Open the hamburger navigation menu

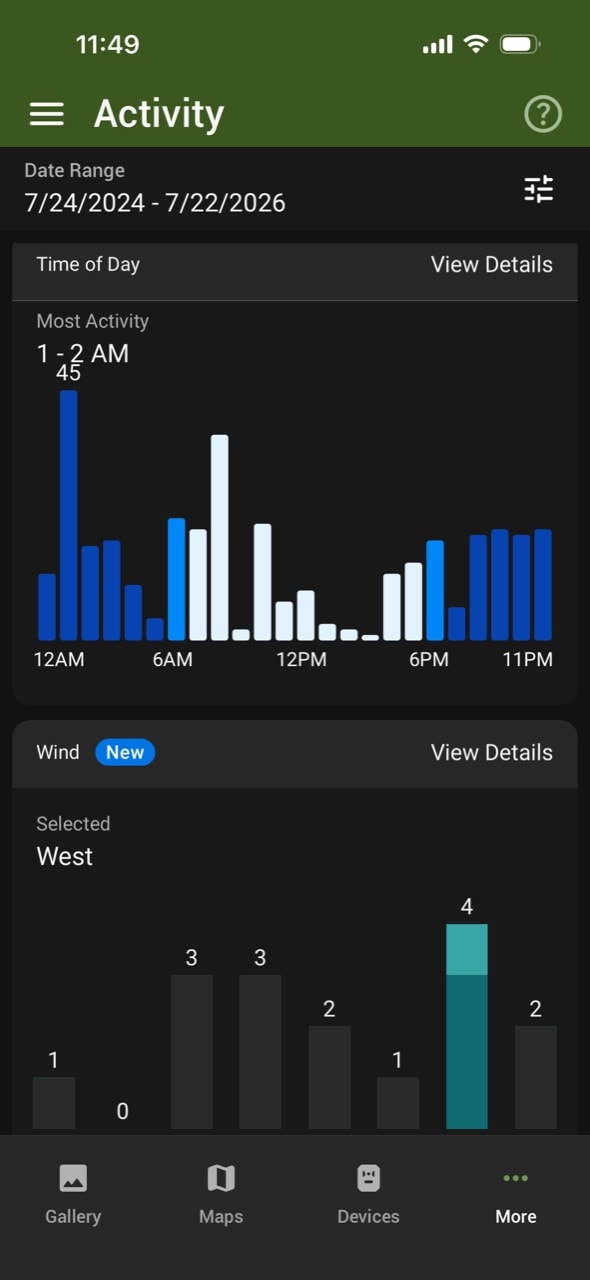[47, 114]
